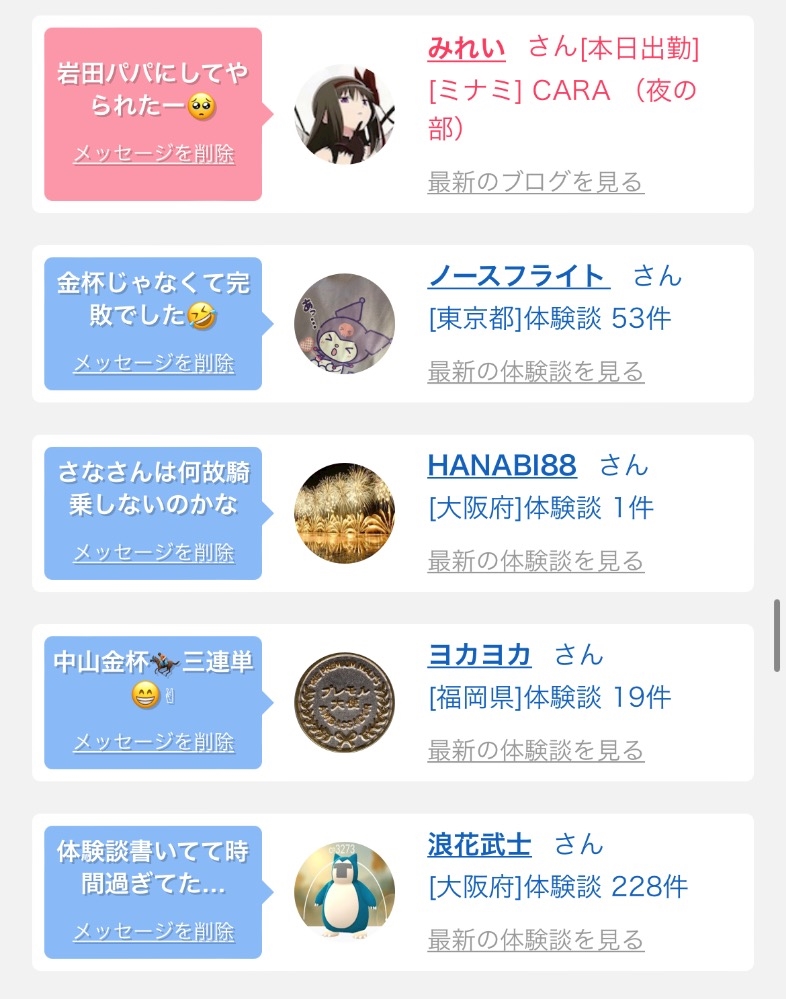View ノースフライト's latest 体験談
The width and height of the screenshot is (786, 999).
[x=536, y=371]
